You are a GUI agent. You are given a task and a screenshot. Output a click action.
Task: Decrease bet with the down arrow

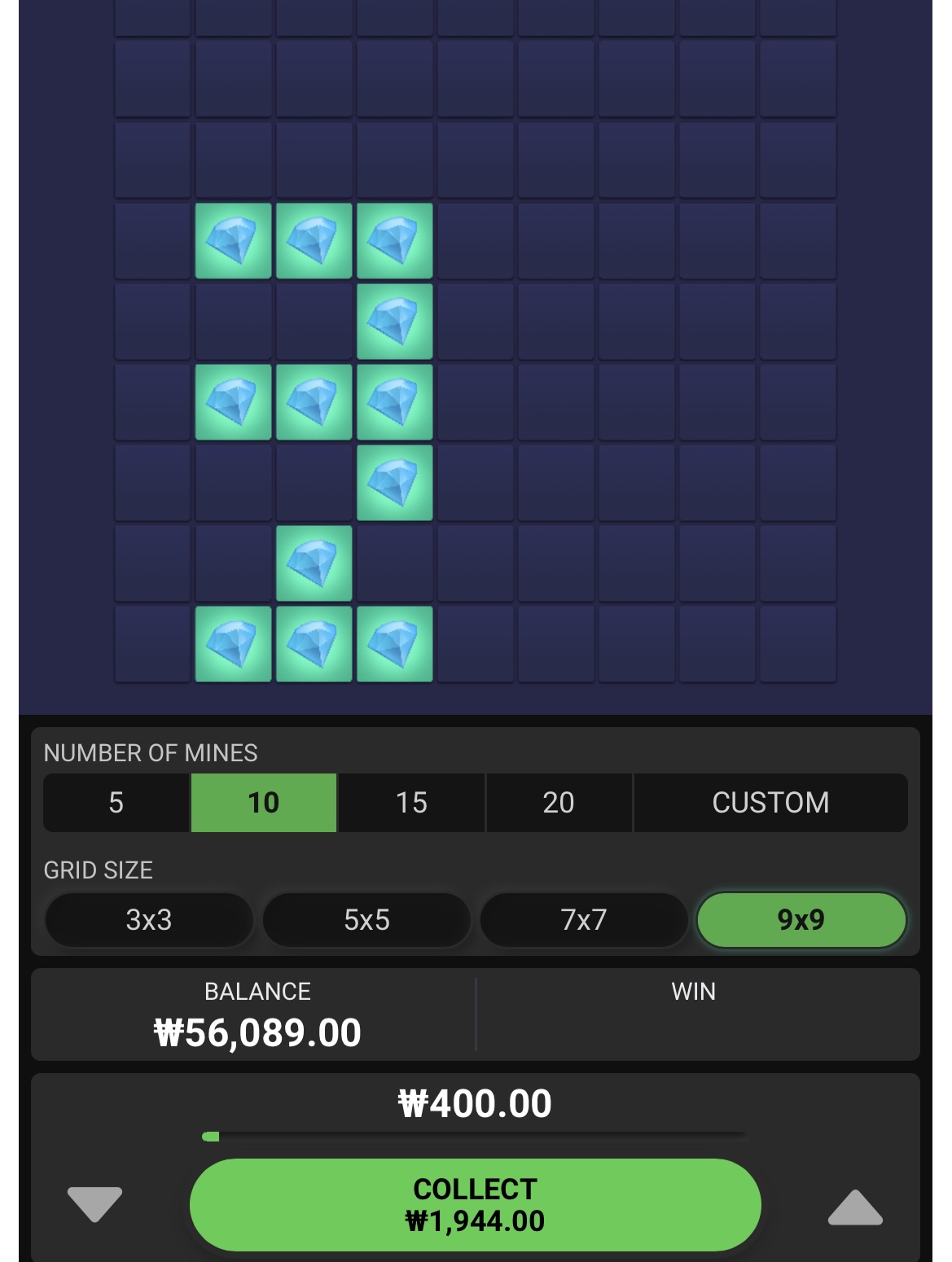click(94, 1204)
